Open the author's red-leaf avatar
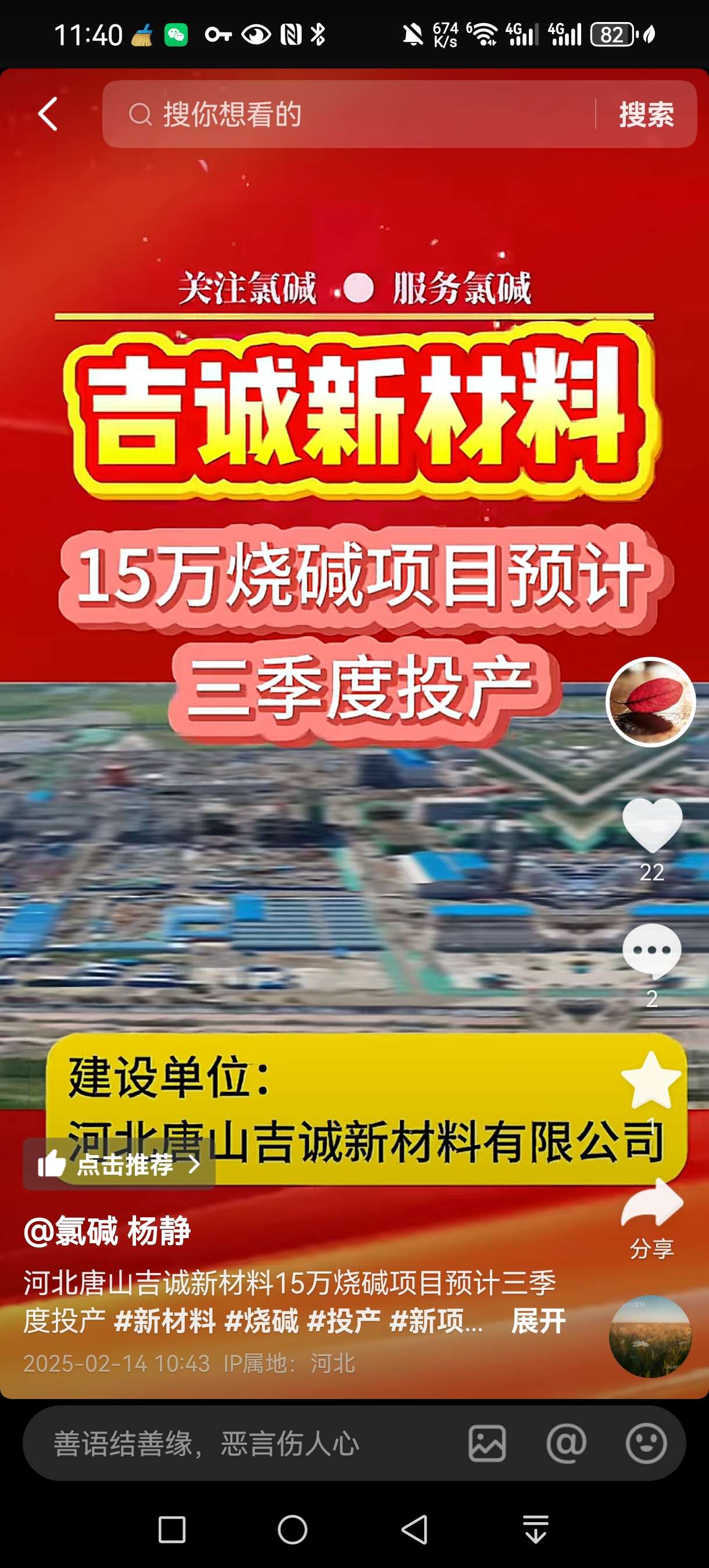The image size is (709, 1568). (x=650, y=702)
